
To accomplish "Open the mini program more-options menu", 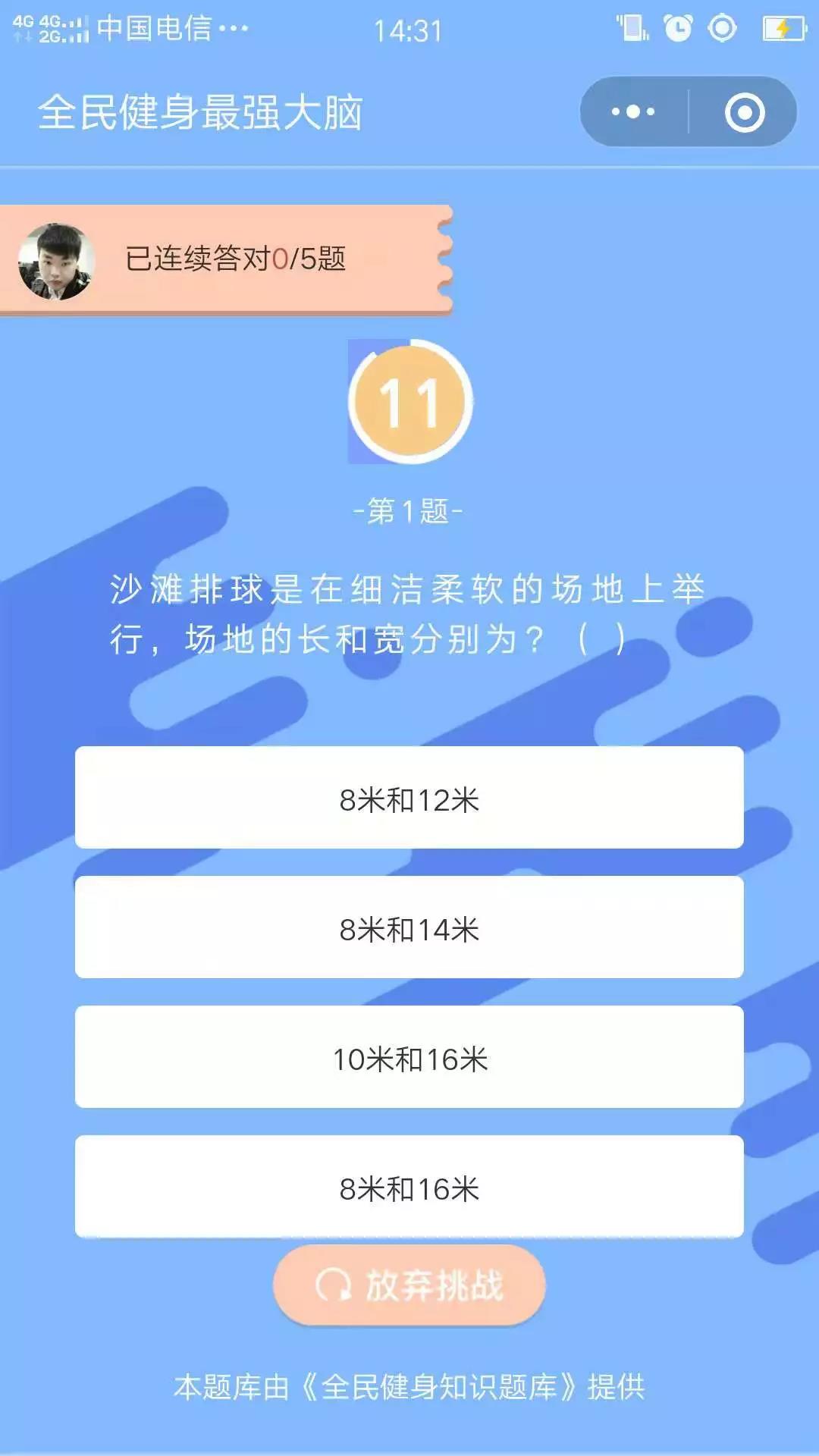I will coord(633,112).
